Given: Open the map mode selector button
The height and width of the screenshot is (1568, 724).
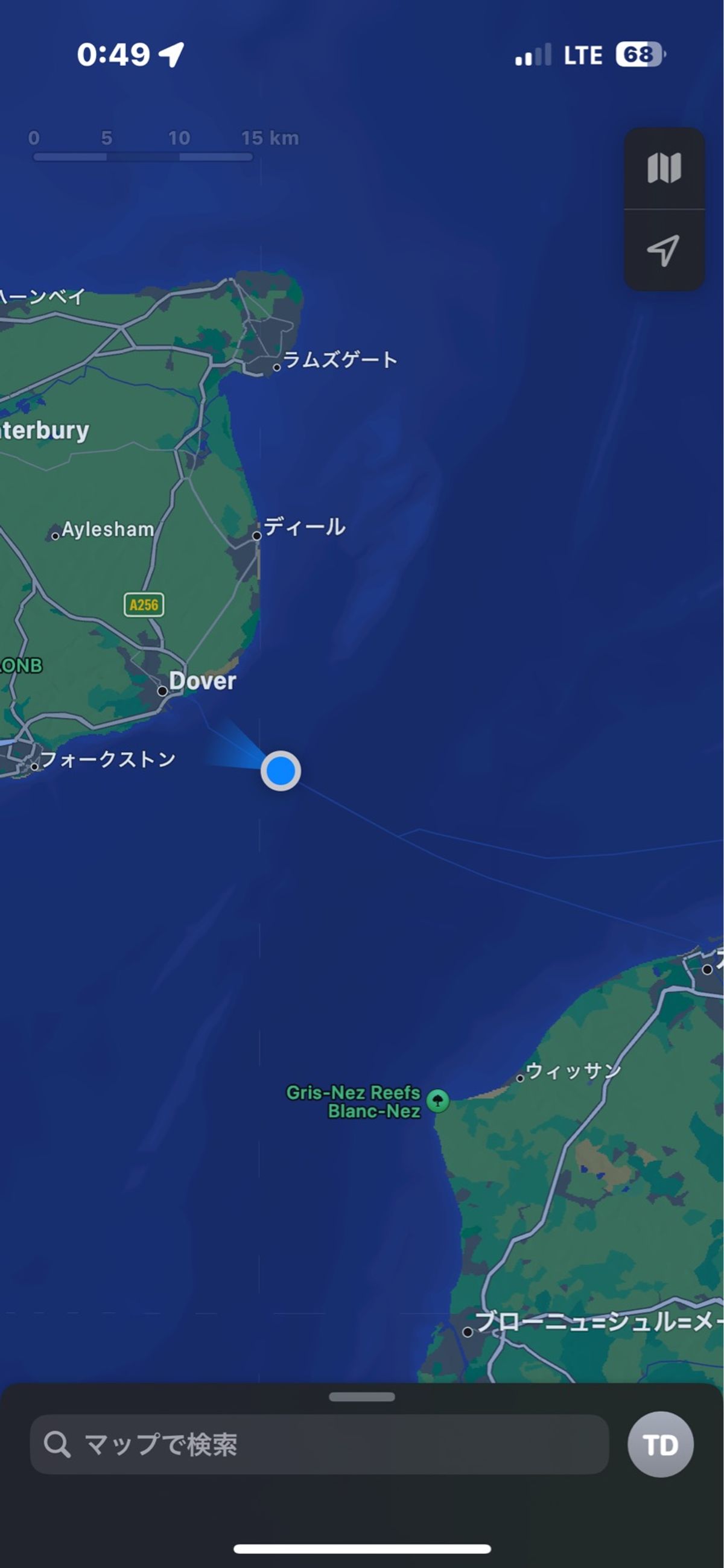Looking at the screenshot, I should 664,168.
